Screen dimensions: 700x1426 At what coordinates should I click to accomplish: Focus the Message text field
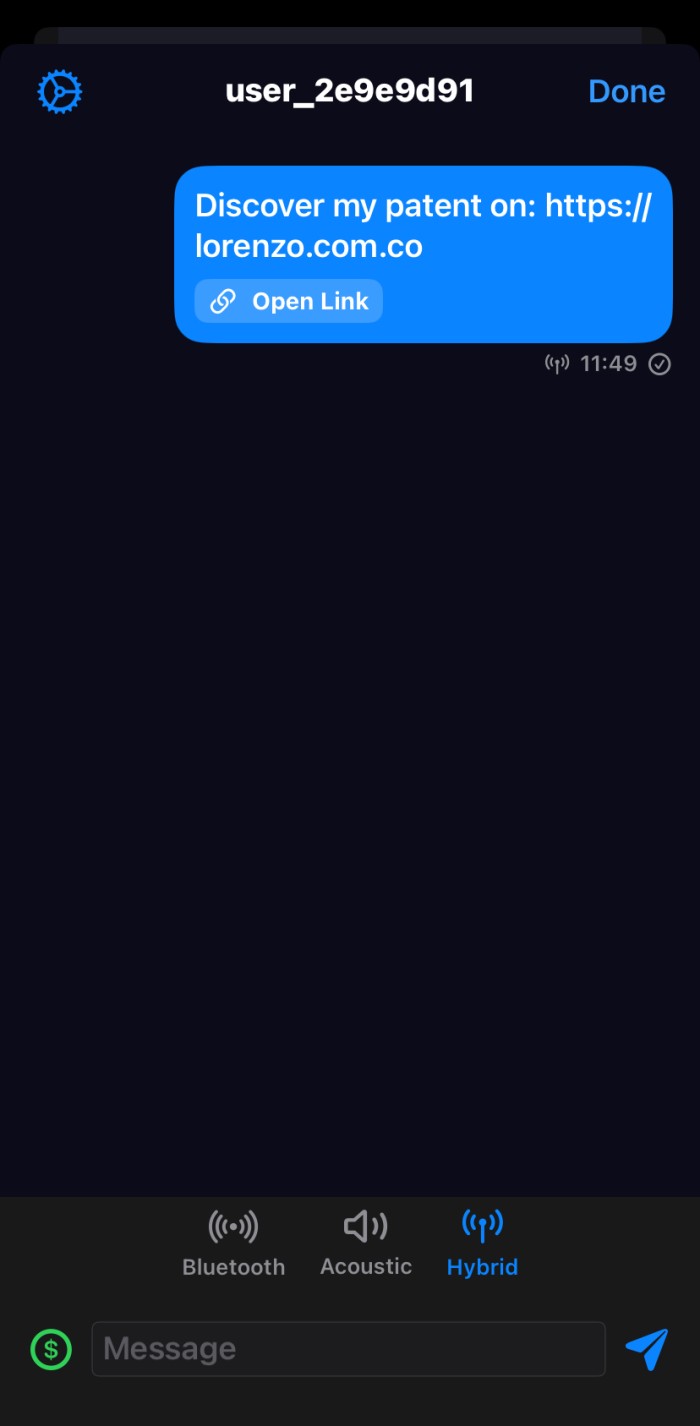[348, 1349]
